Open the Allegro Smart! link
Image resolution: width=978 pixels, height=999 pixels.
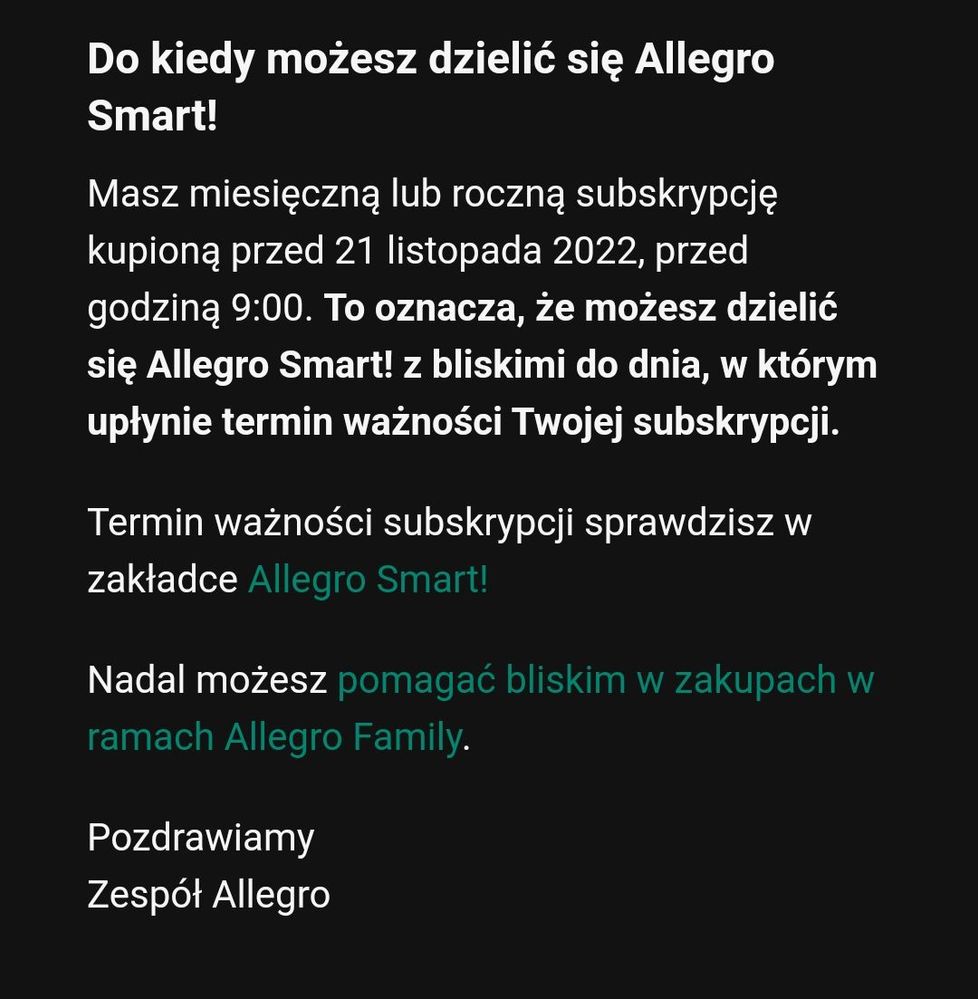[x=367, y=580]
